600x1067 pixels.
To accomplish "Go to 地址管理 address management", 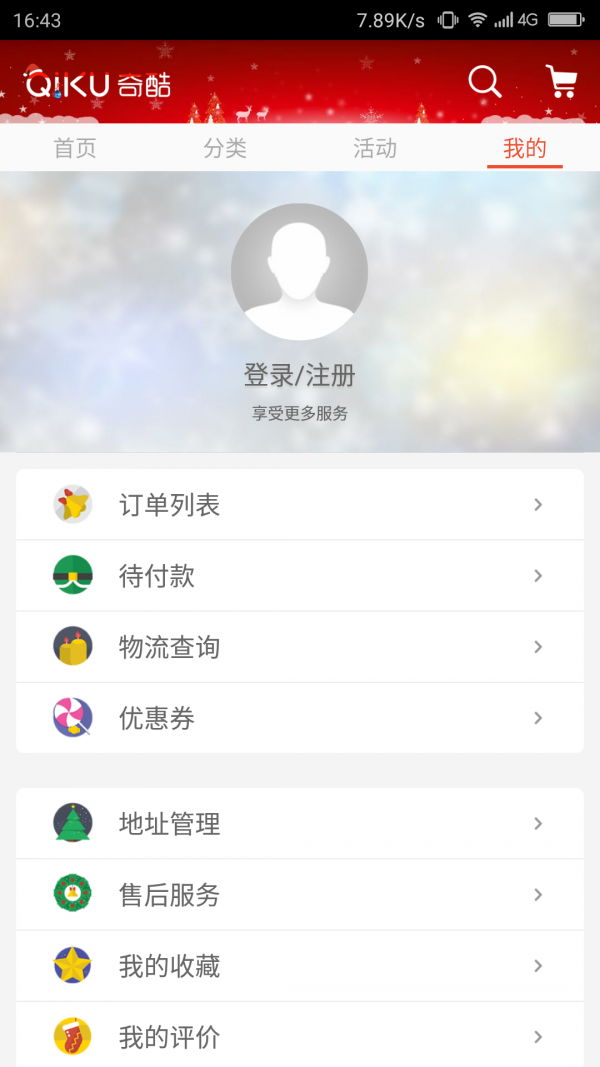I will click(300, 824).
